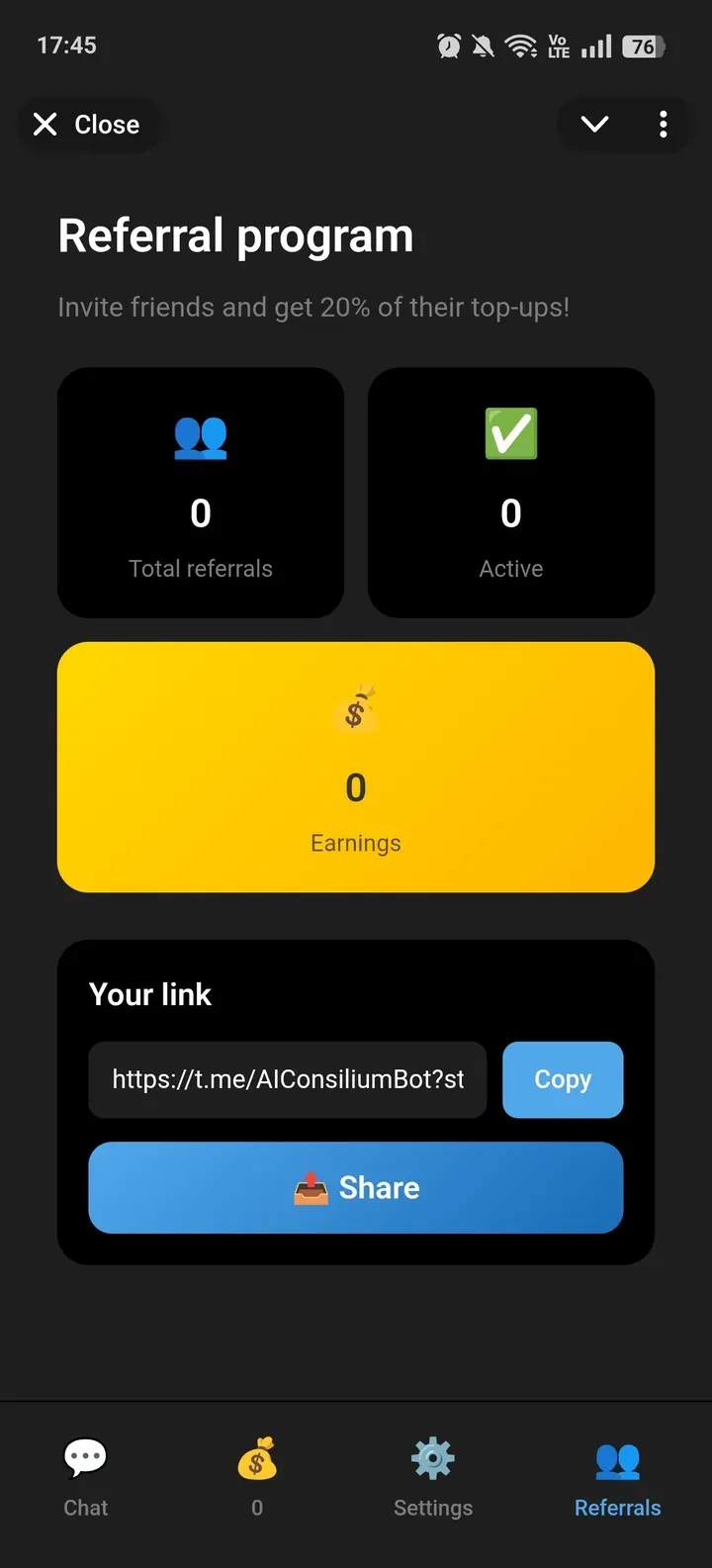Close the Referral program screen
Viewport: 712px width, 1568px height.
point(88,124)
